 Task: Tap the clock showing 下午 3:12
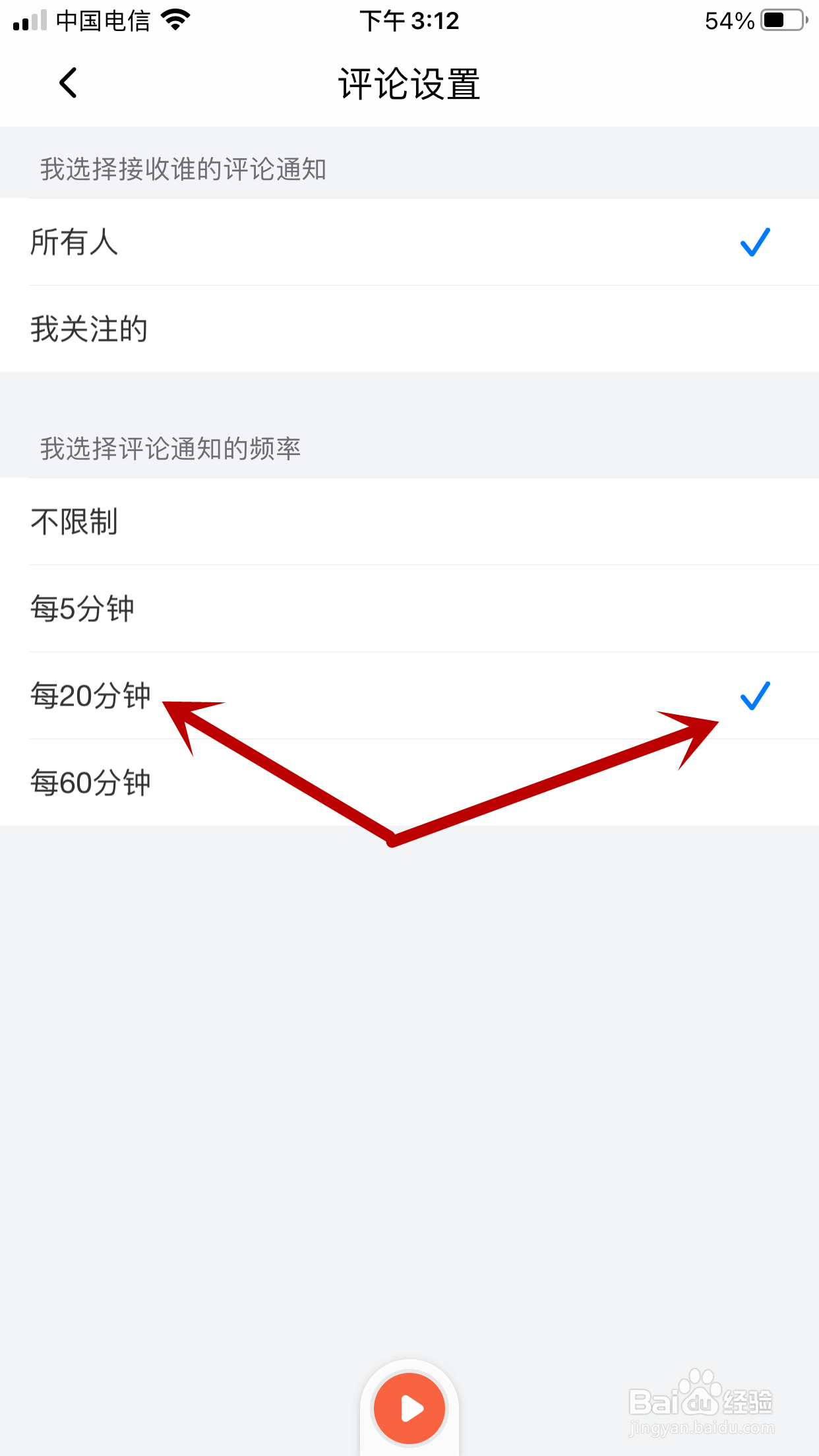coord(409,20)
